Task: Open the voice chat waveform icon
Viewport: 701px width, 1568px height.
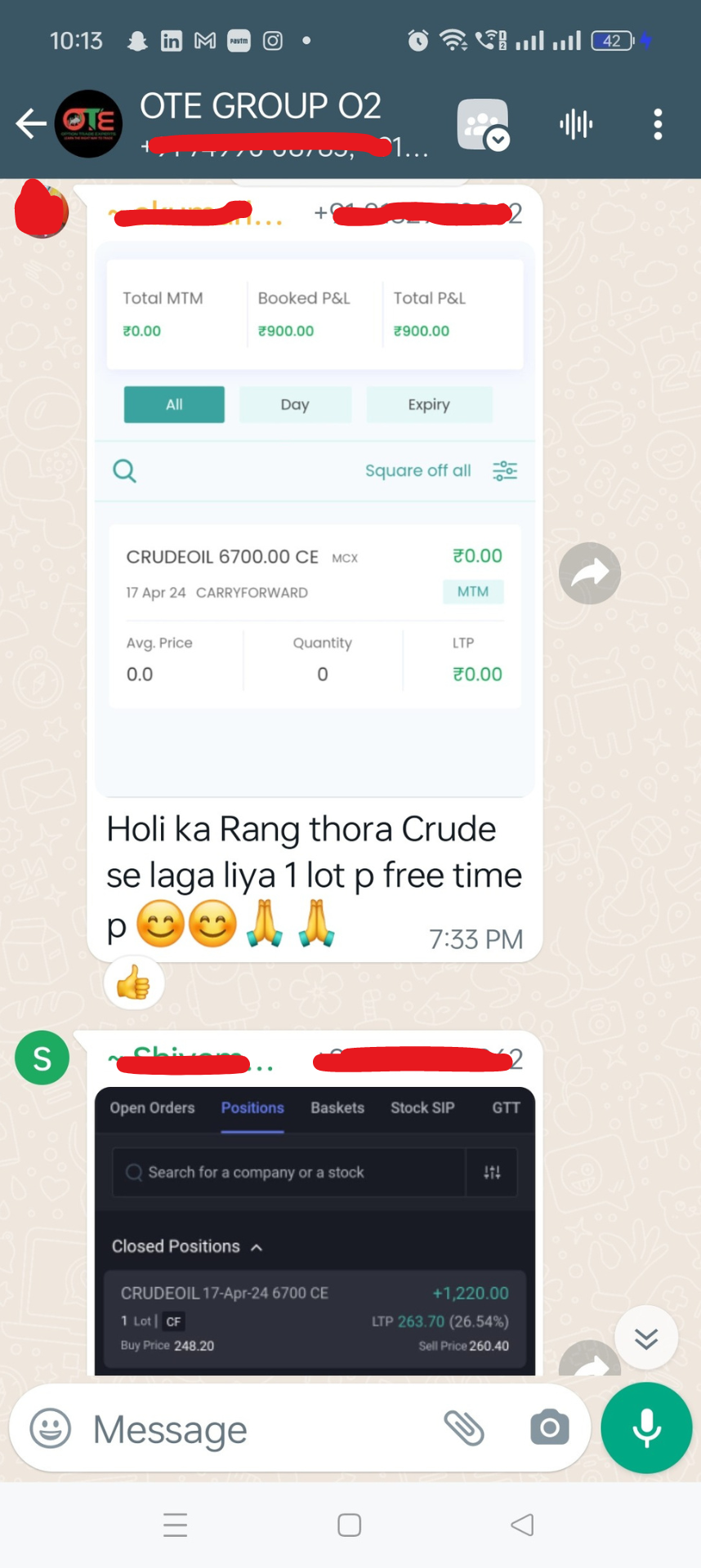Action: coord(576,124)
